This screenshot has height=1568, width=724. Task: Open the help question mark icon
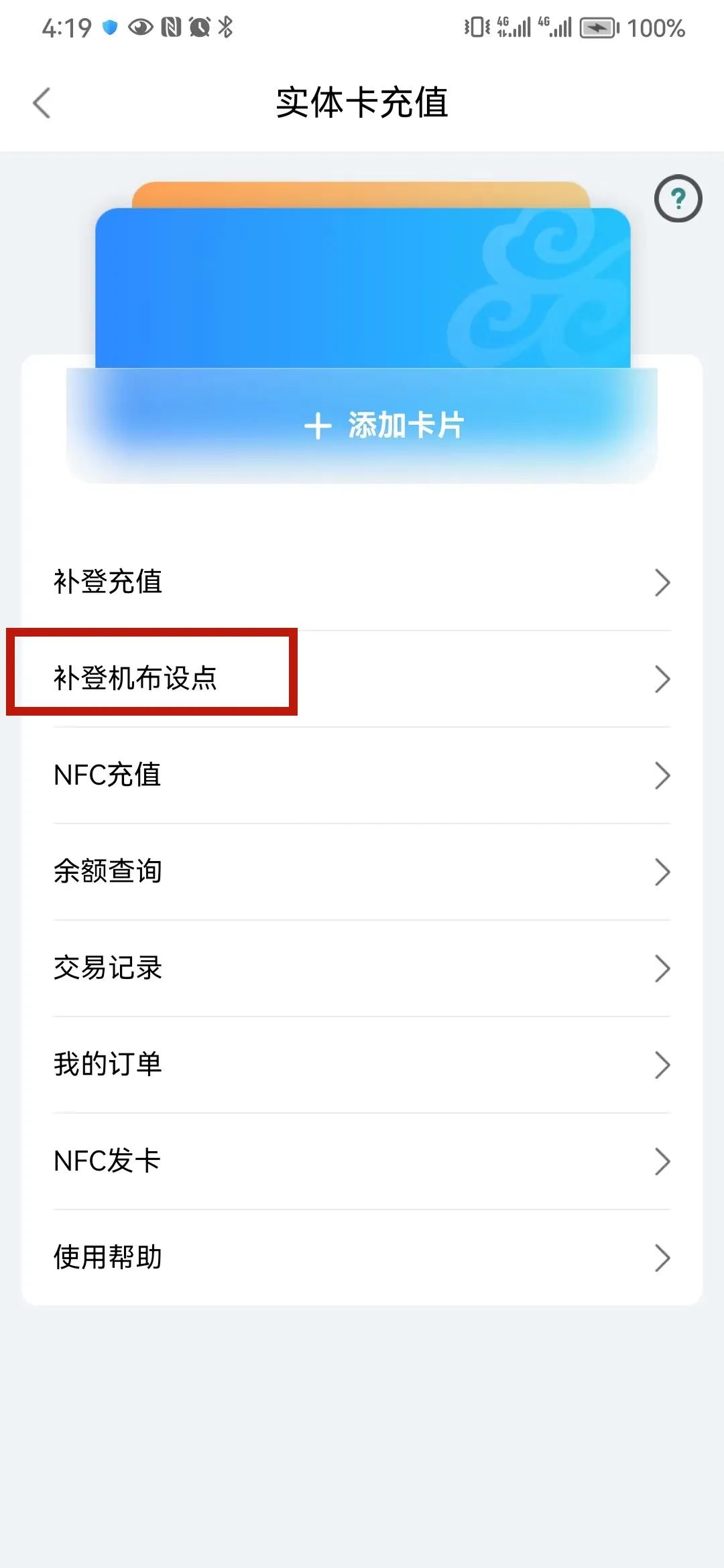coord(679,199)
